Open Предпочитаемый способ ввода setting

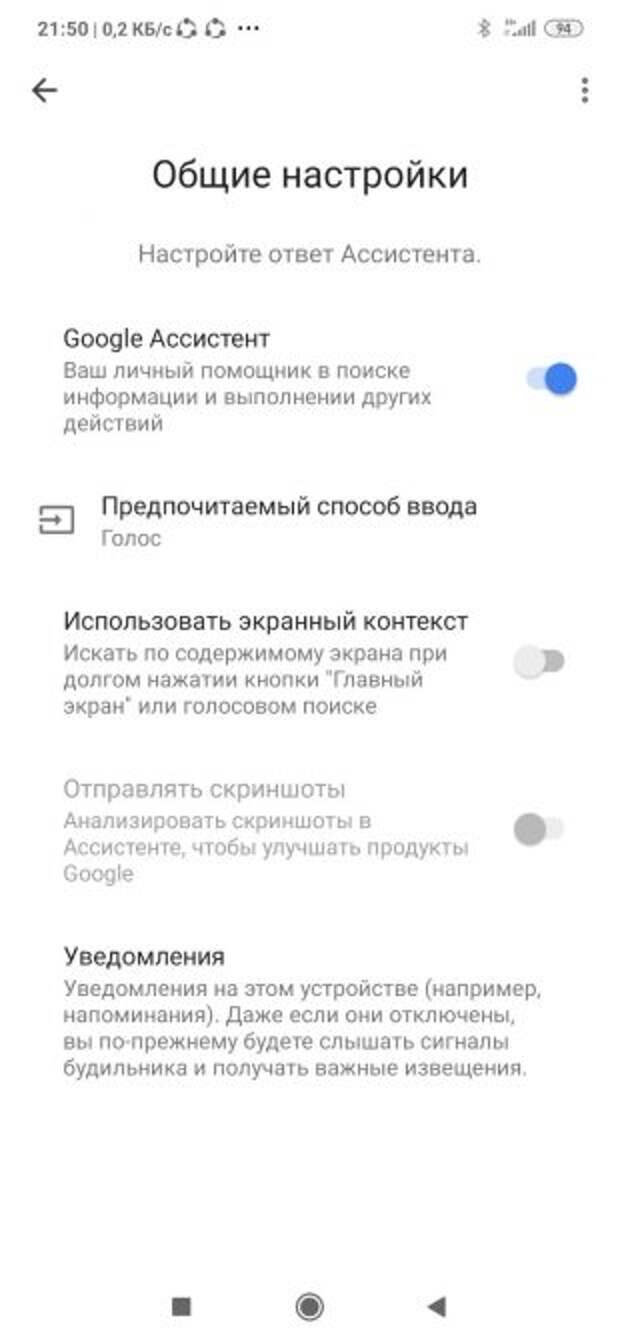tap(310, 521)
